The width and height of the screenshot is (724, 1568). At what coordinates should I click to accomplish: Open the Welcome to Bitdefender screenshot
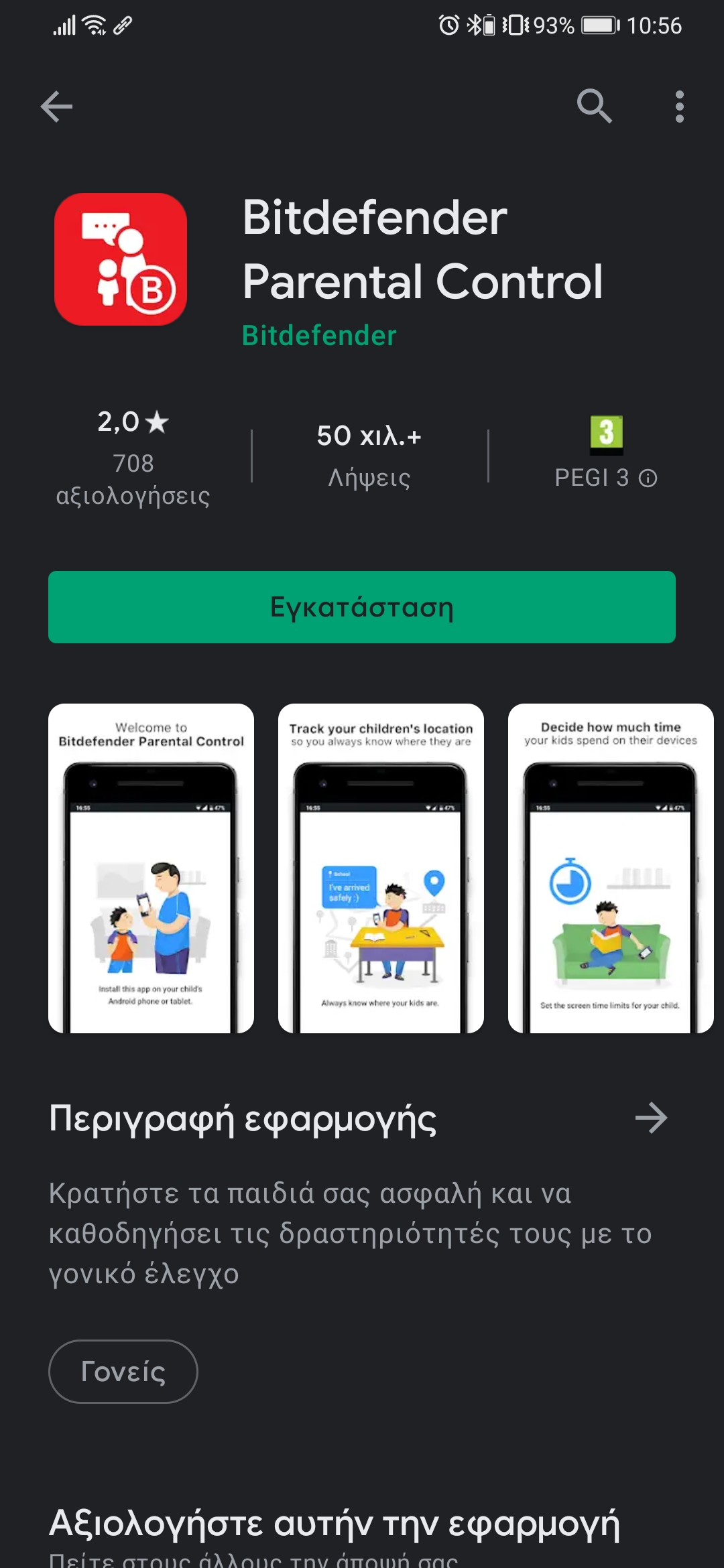[151, 868]
